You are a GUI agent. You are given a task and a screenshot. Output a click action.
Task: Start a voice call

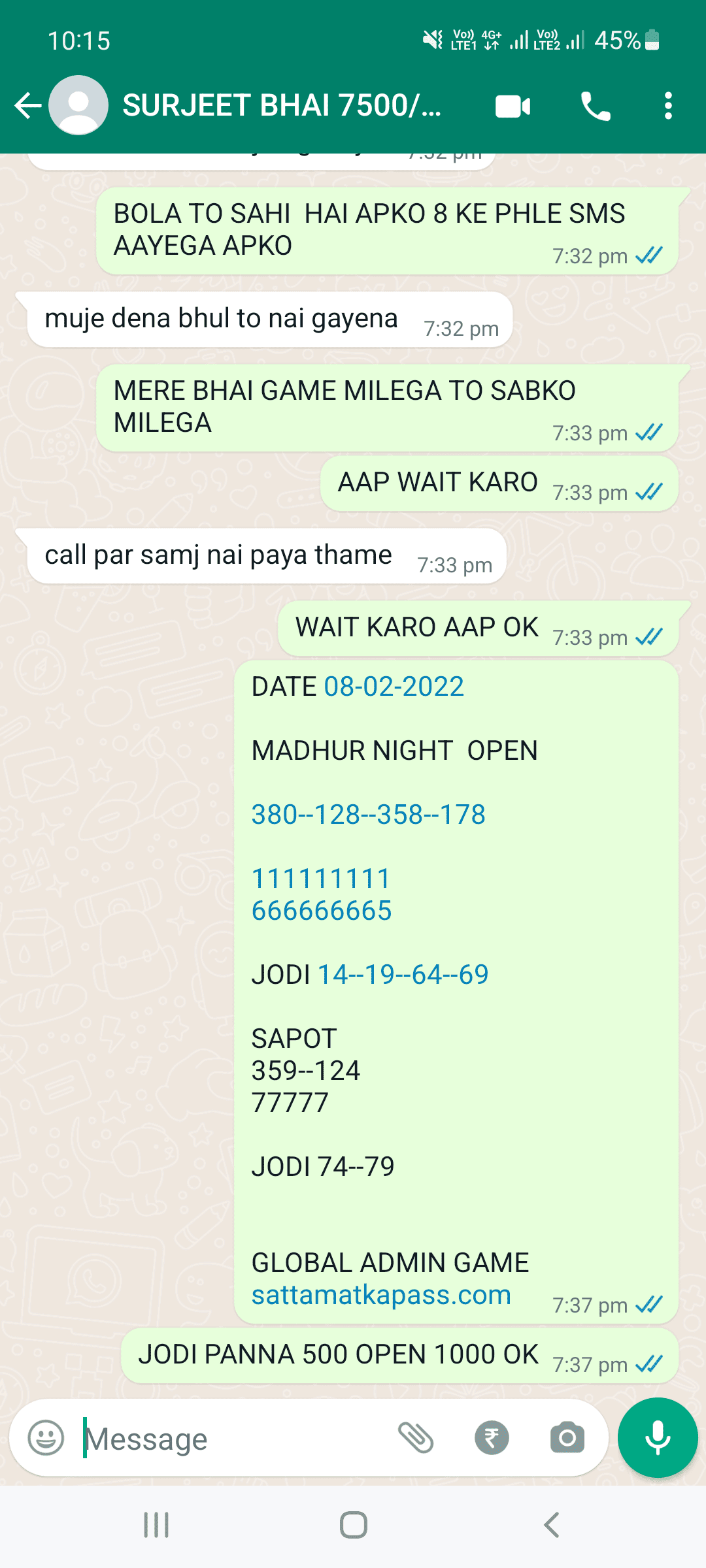coord(596,106)
